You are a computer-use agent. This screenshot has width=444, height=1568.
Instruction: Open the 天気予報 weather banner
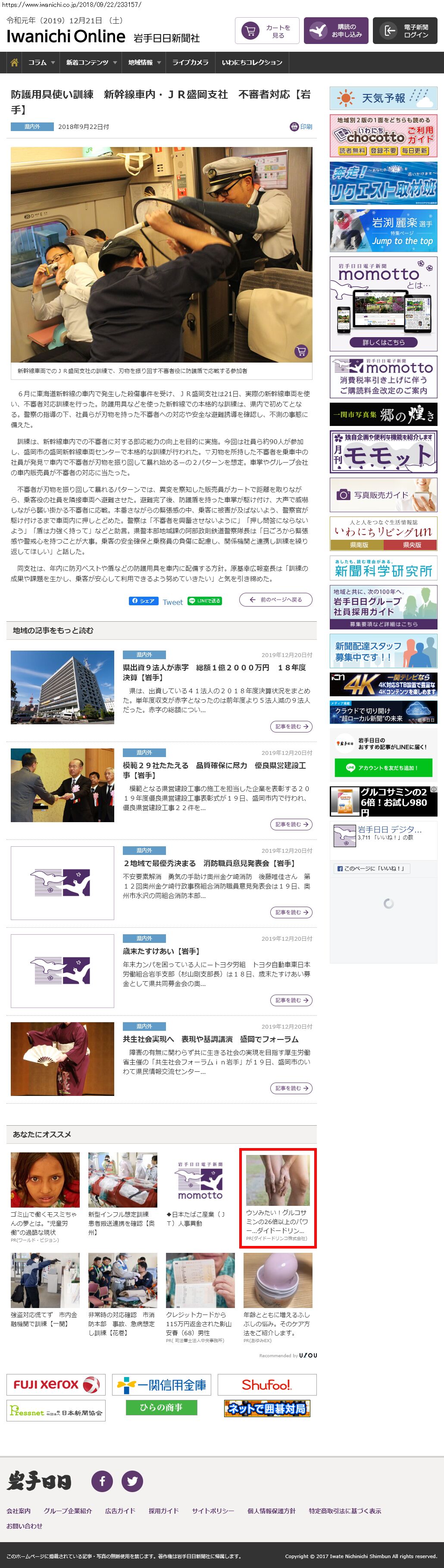click(x=383, y=98)
